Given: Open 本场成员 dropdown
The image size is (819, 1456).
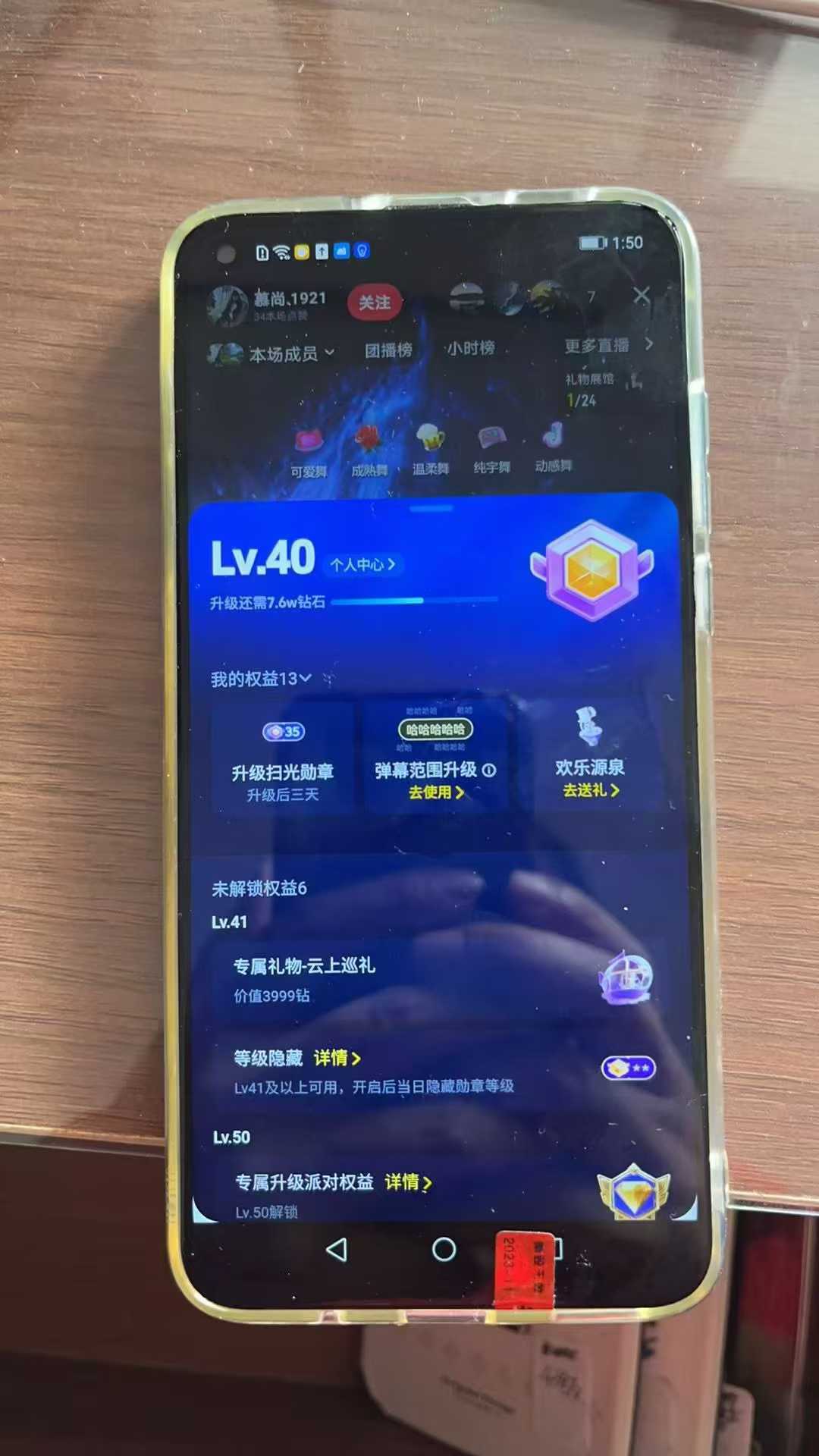Looking at the screenshot, I should click(291, 353).
